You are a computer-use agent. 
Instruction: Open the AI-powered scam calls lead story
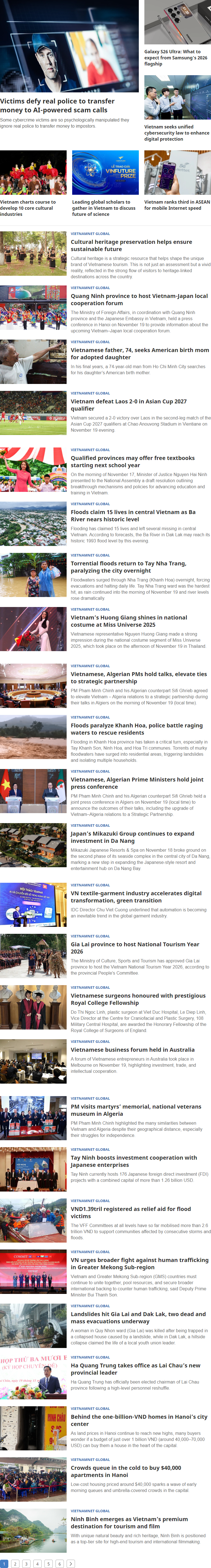[57, 105]
